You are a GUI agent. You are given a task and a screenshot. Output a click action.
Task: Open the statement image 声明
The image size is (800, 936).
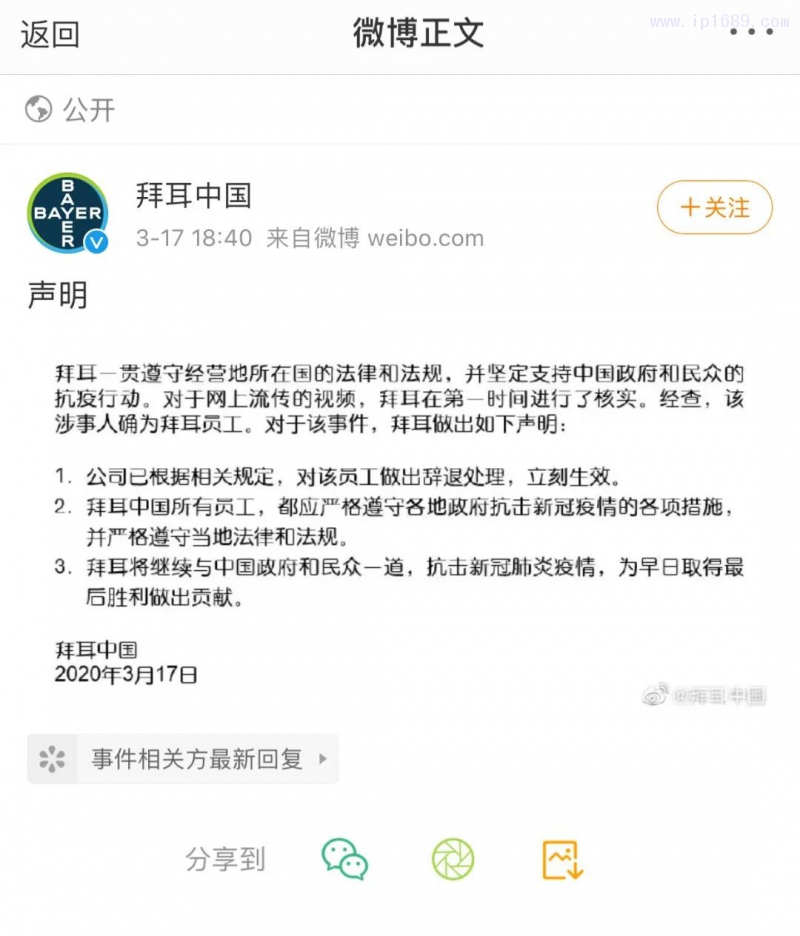pos(400,490)
